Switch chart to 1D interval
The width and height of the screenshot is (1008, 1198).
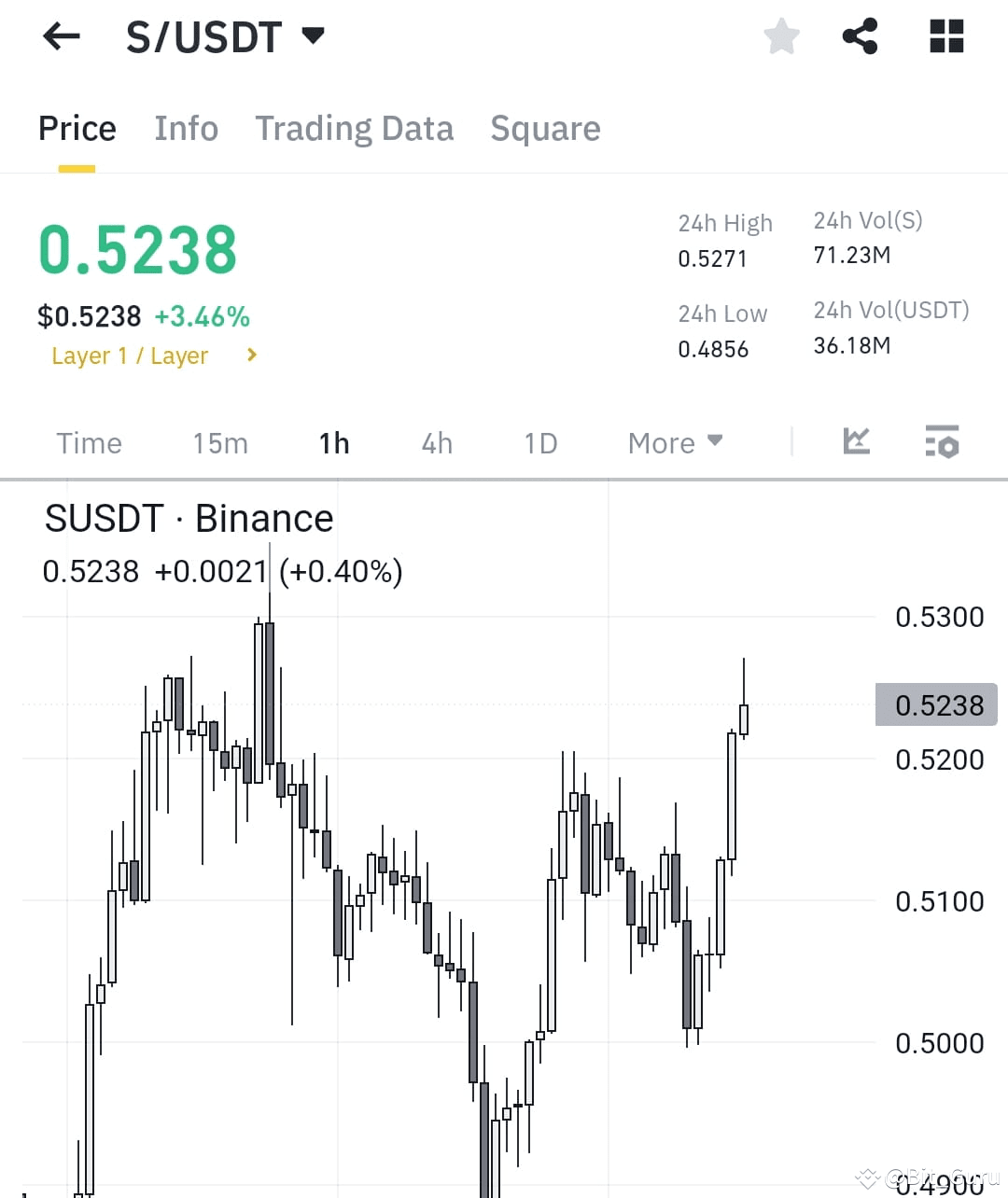point(539,443)
